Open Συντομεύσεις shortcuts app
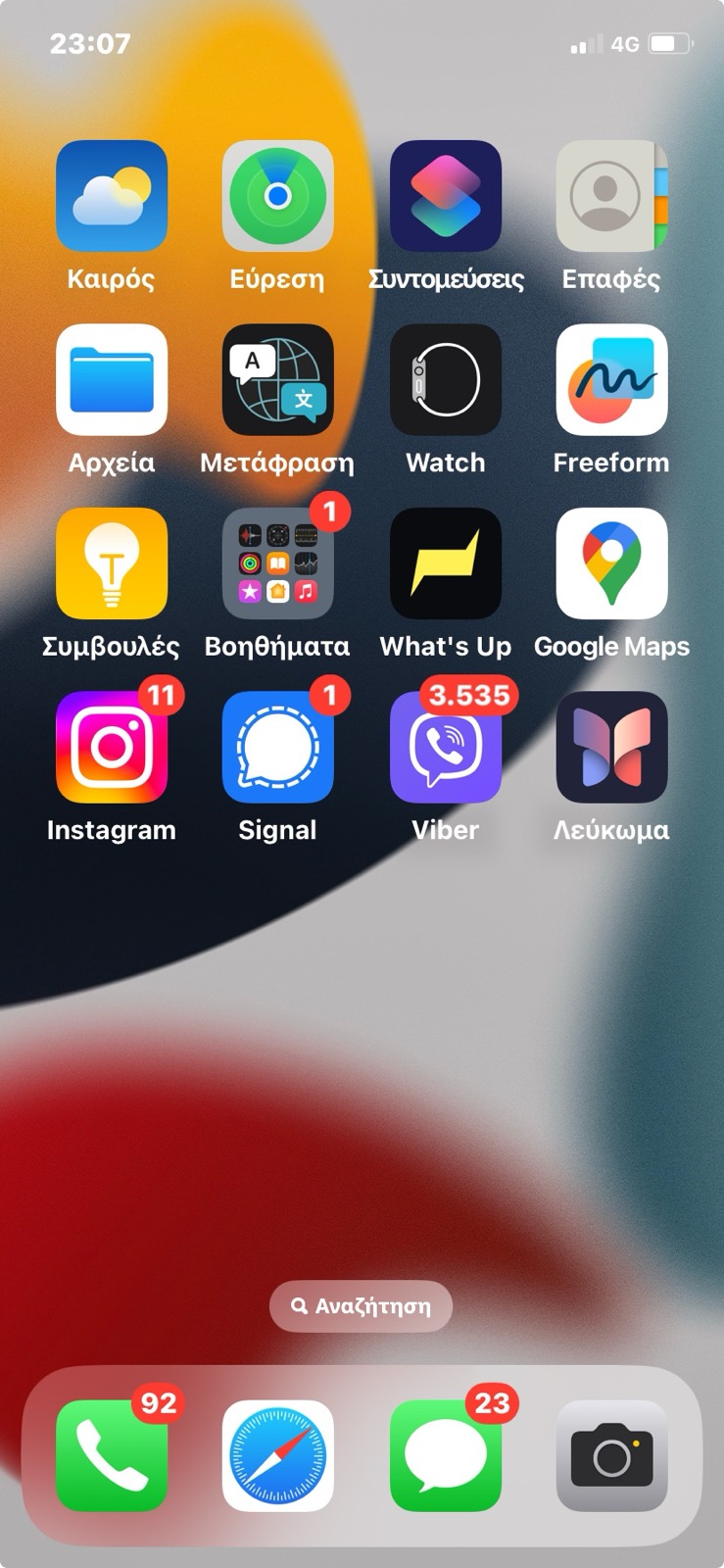The width and height of the screenshot is (724, 1568). coord(446,196)
